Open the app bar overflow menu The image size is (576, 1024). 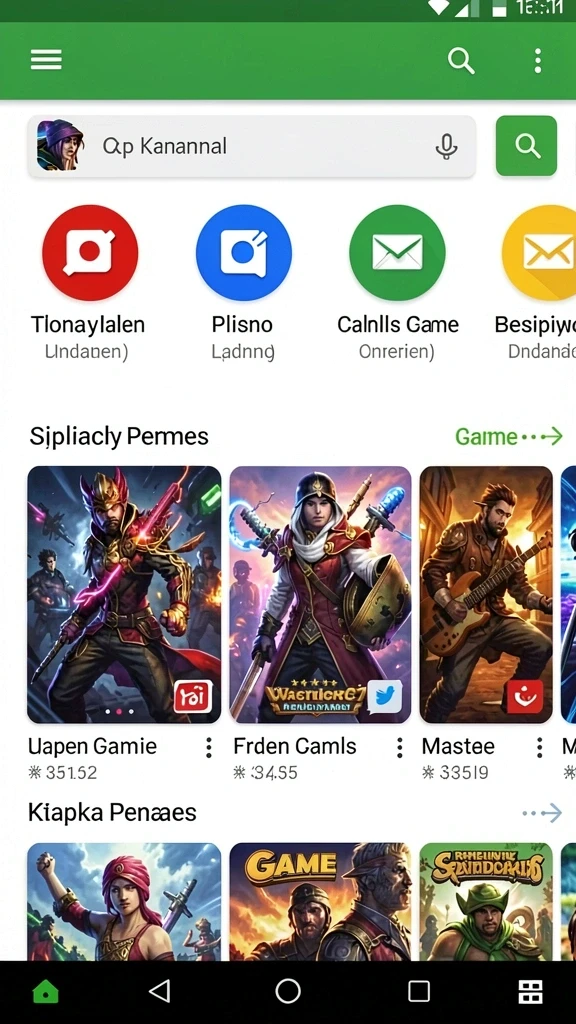pyautogui.click(x=537, y=61)
